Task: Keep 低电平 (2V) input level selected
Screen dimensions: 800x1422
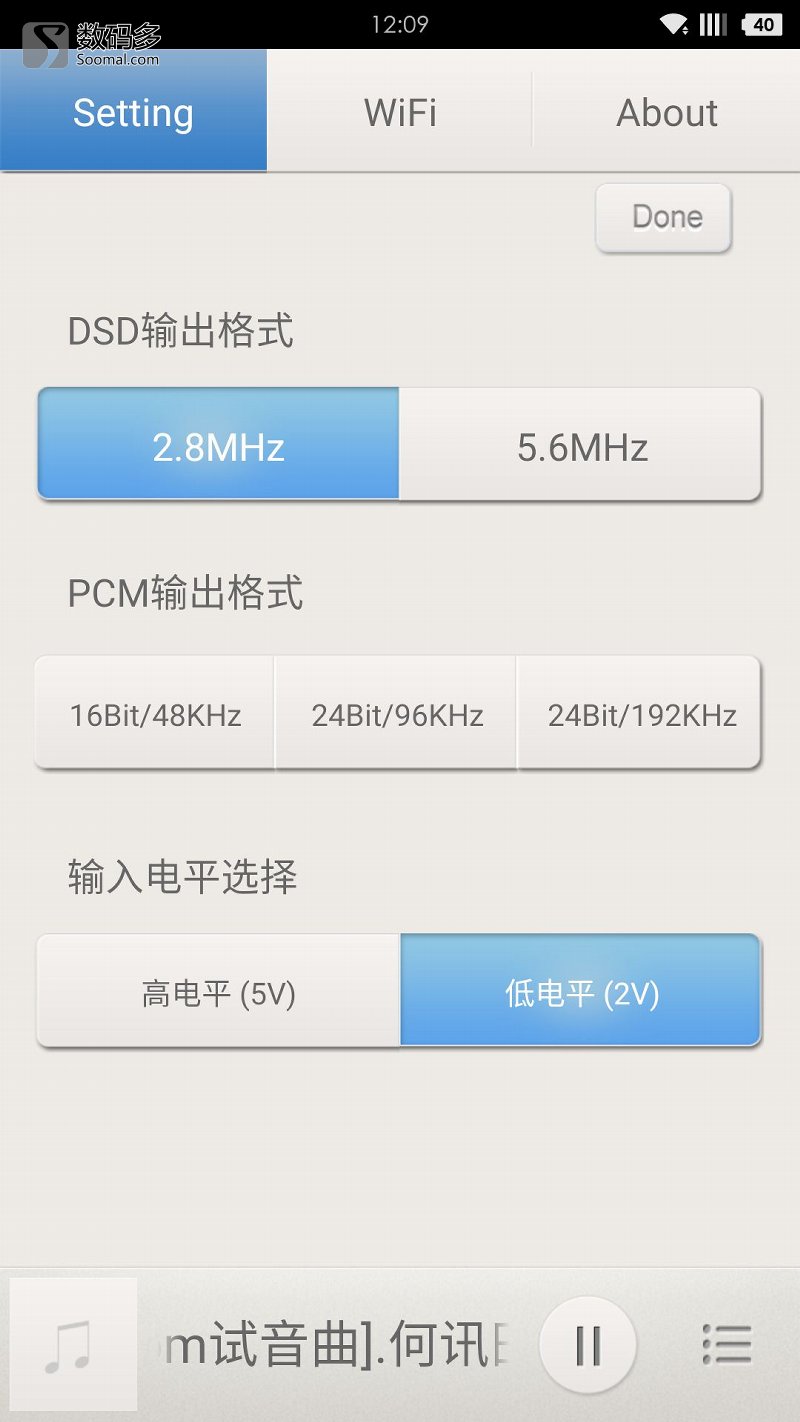Action: click(x=580, y=990)
